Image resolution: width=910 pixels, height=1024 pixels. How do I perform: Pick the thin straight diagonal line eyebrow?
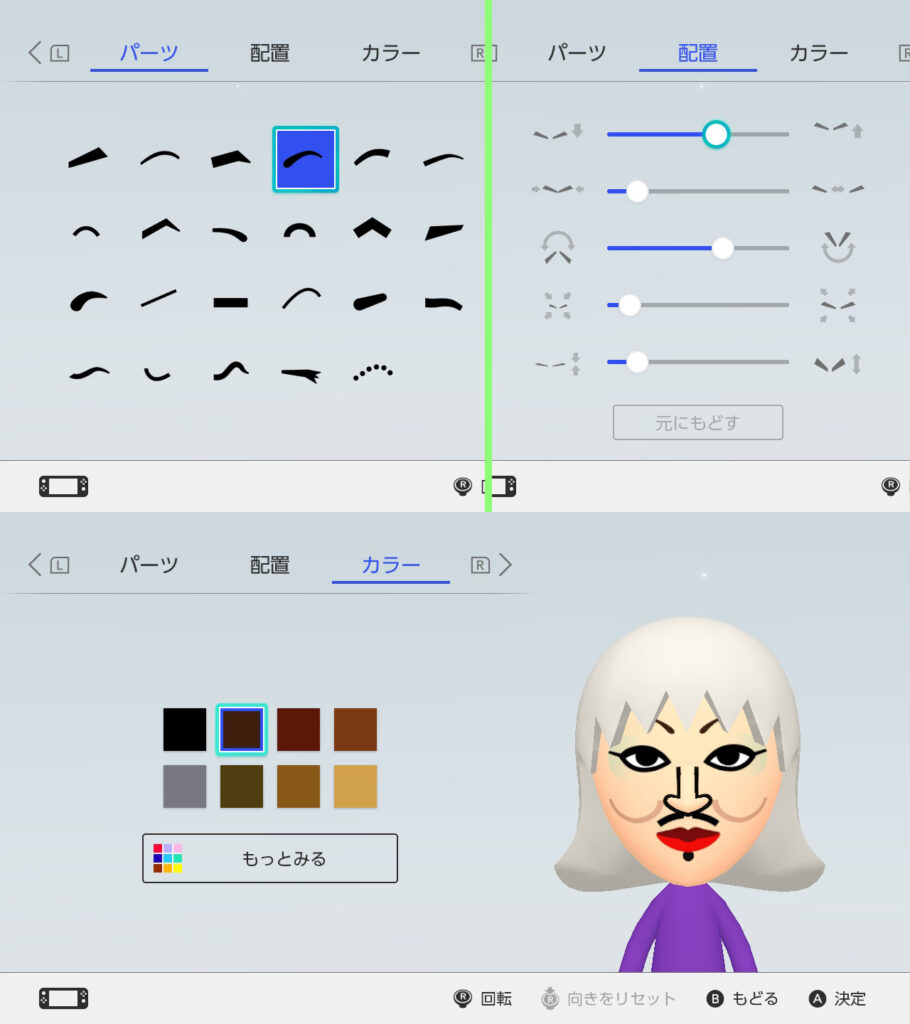coord(159,298)
